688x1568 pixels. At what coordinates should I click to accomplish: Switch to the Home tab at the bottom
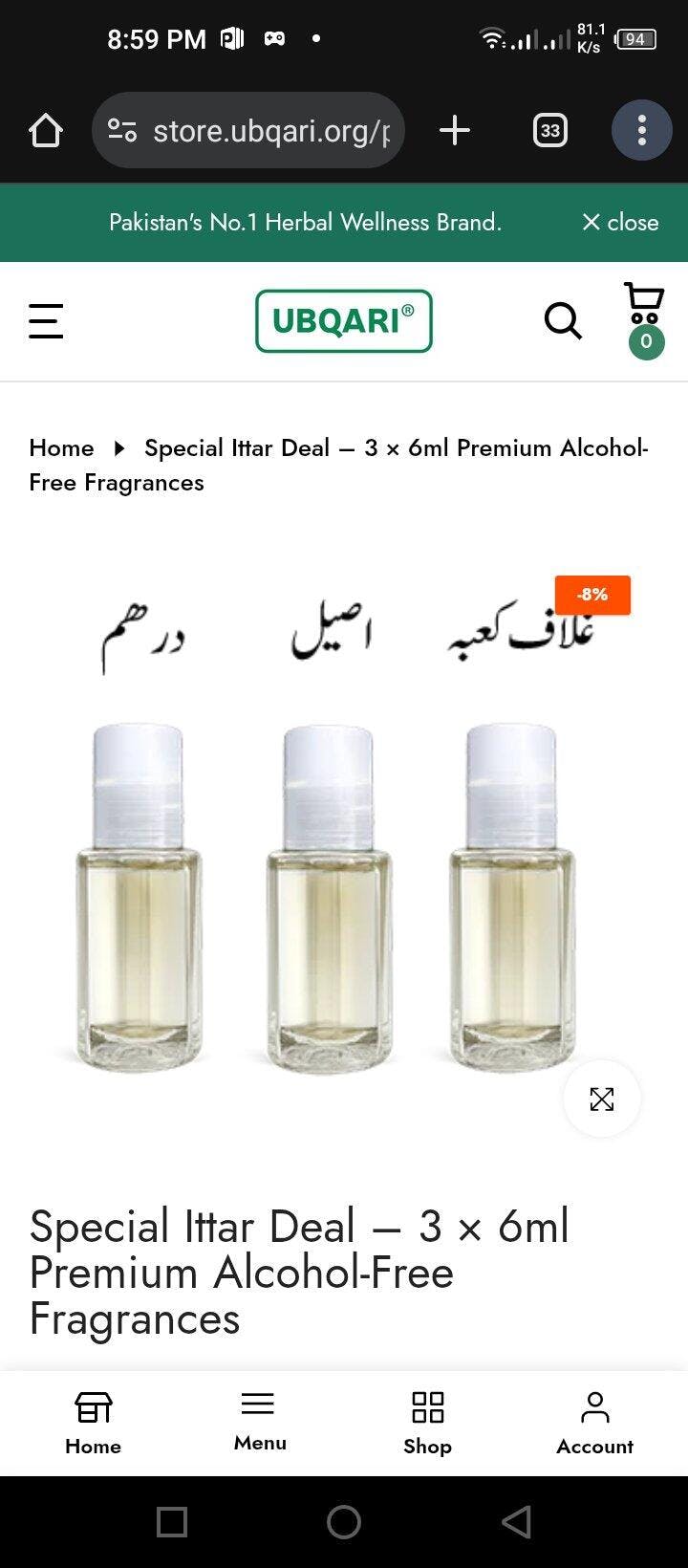click(93, 1423)
